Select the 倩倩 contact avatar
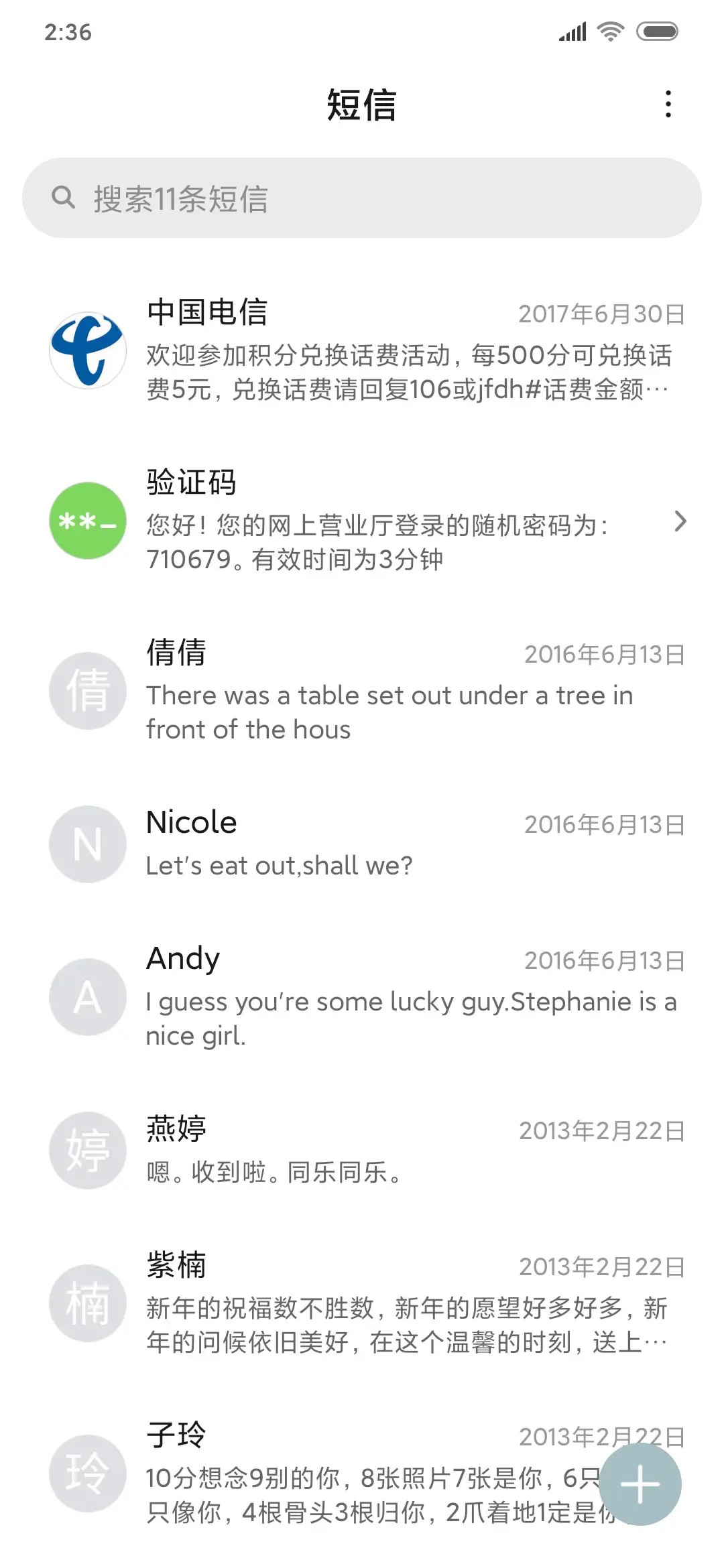724x1568 pixels. 87,692
